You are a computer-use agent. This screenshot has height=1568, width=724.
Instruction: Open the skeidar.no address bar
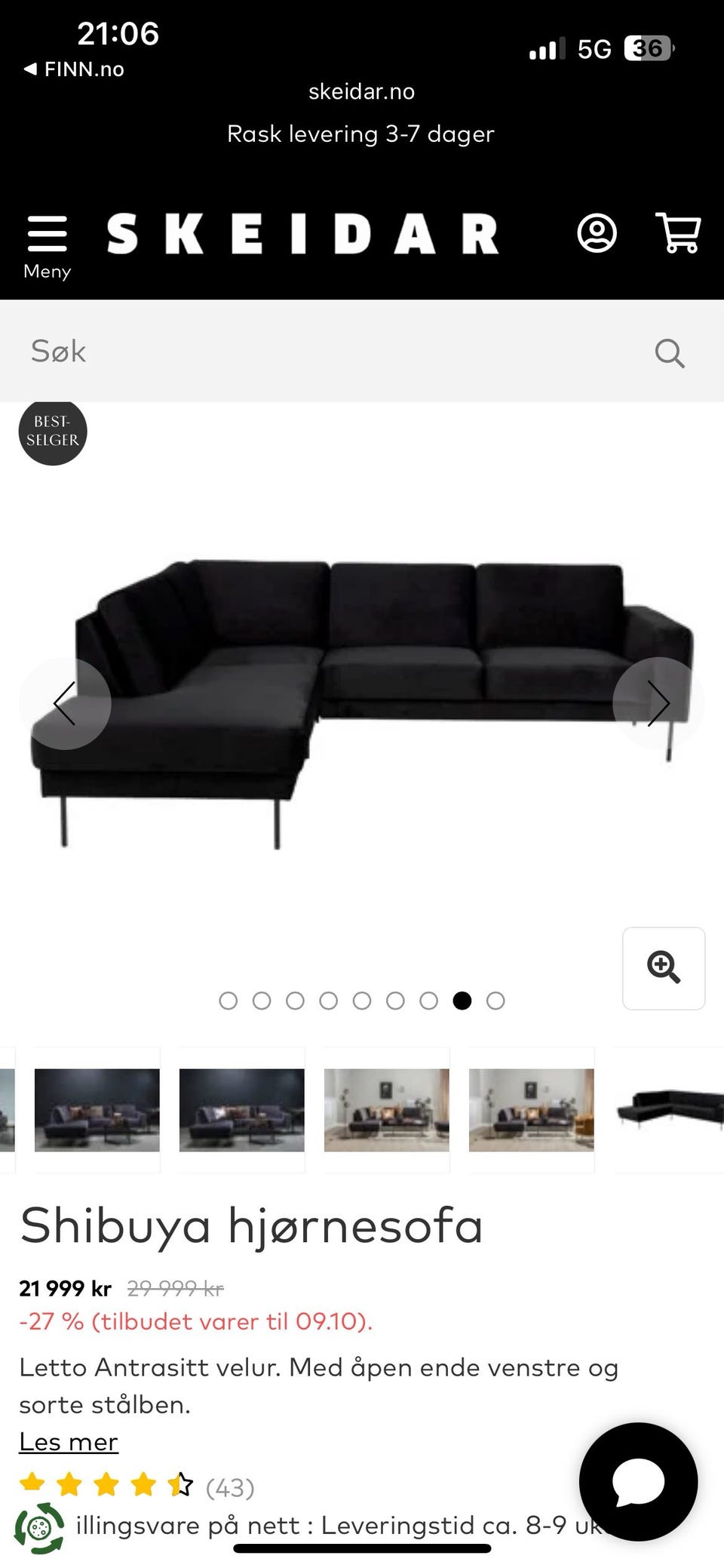[361, 92]
